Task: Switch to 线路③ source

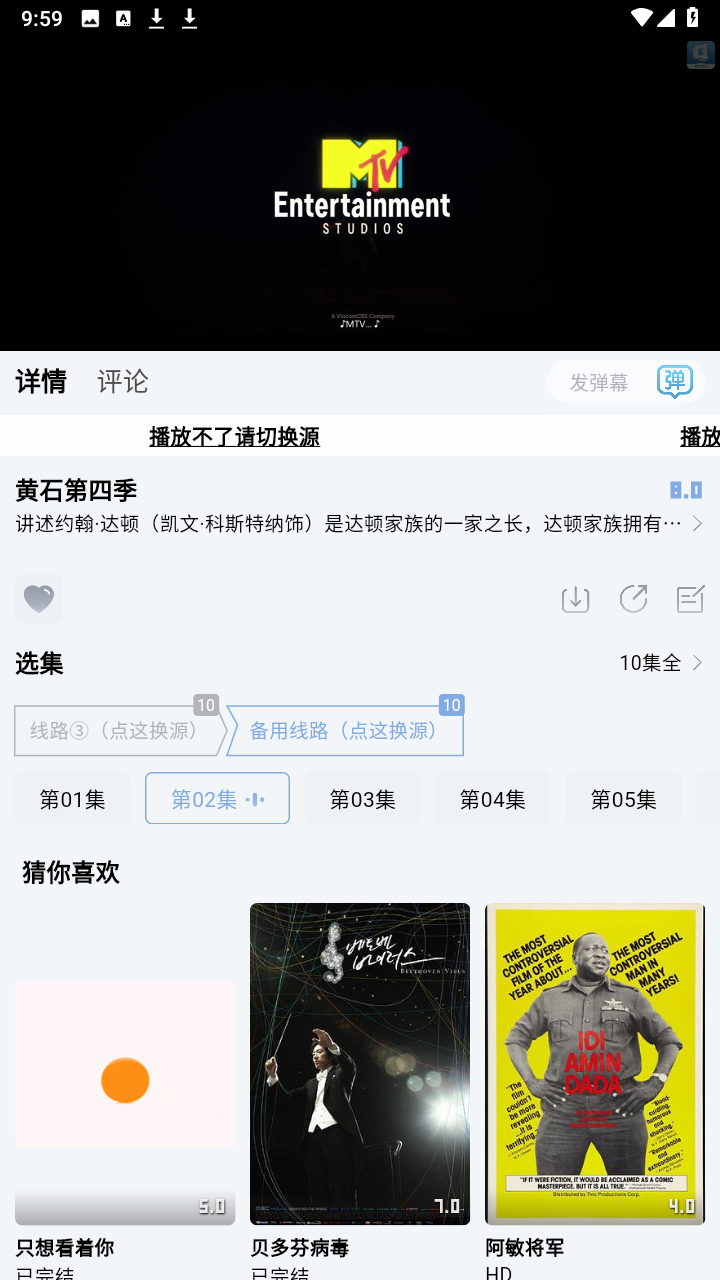Action: pos(120,731)
